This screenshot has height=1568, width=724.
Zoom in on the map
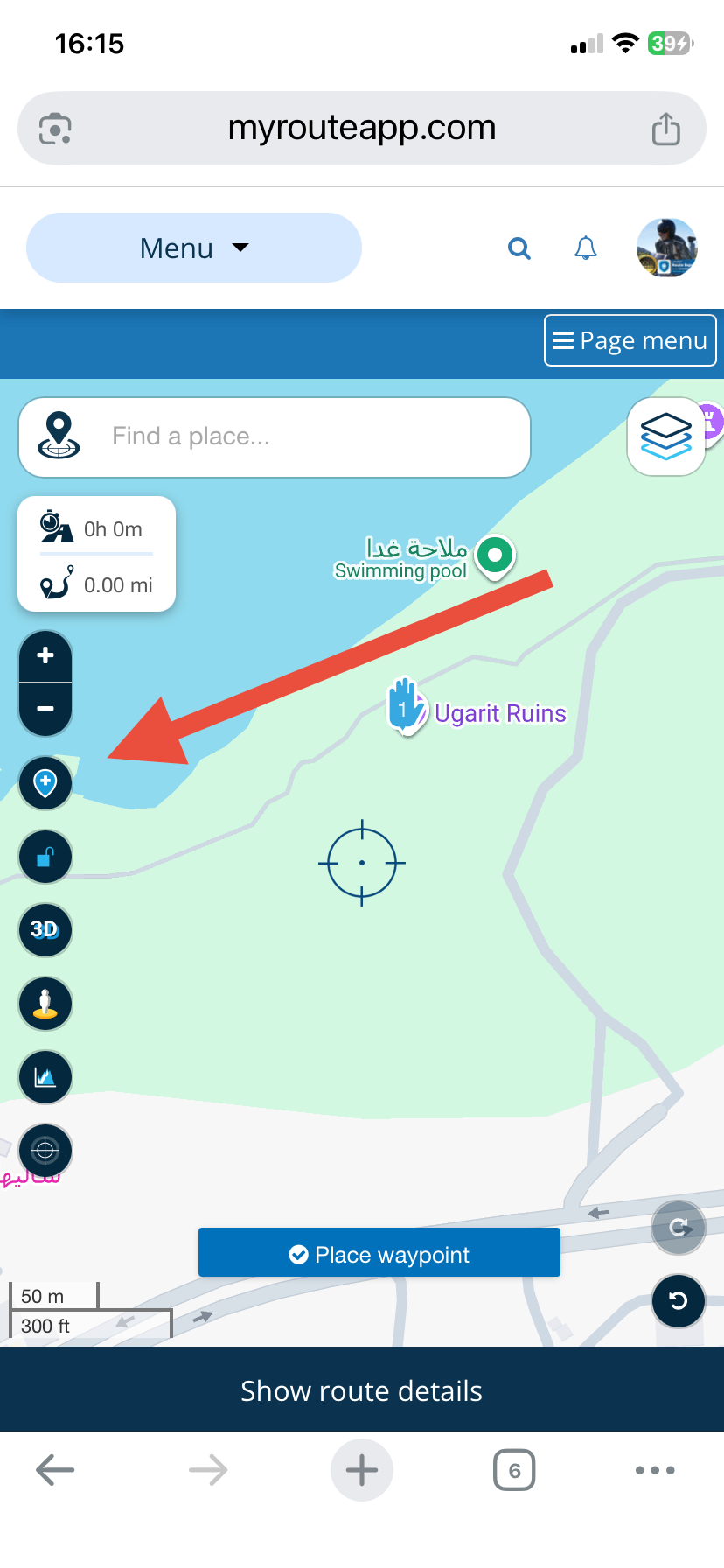pyautogui.click(x=45, y=656)
